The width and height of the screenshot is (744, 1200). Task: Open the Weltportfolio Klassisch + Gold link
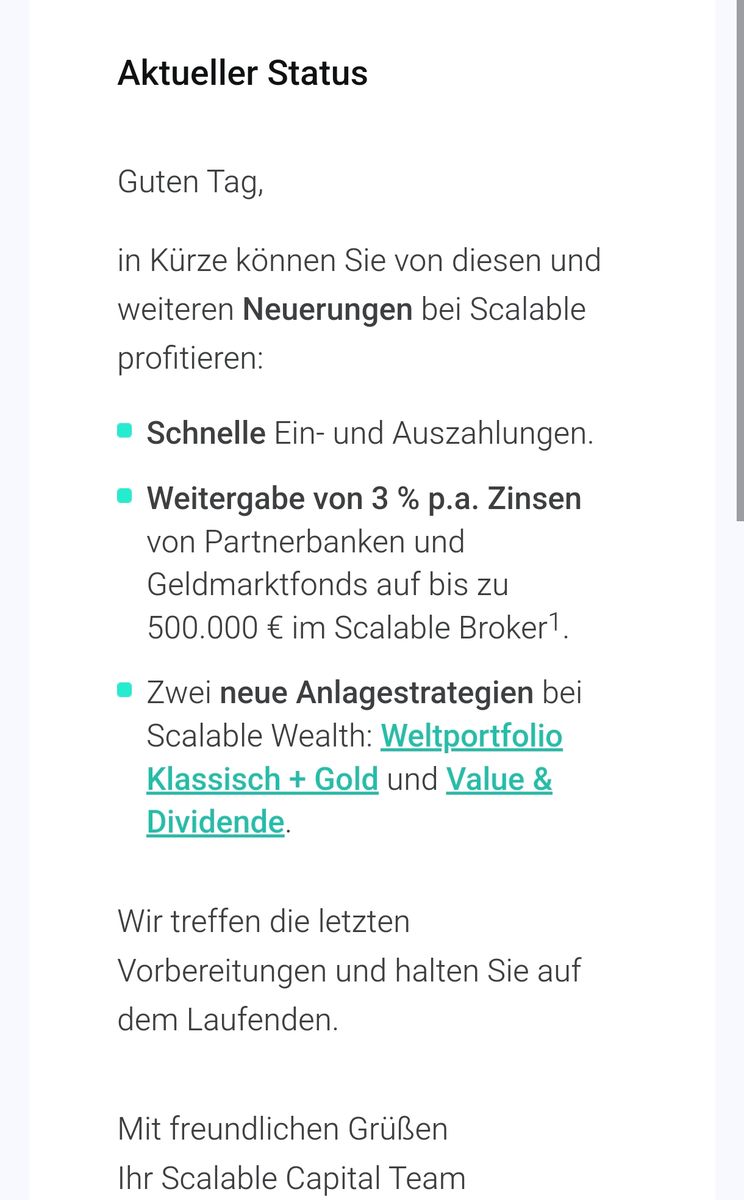tap(471, 737)
